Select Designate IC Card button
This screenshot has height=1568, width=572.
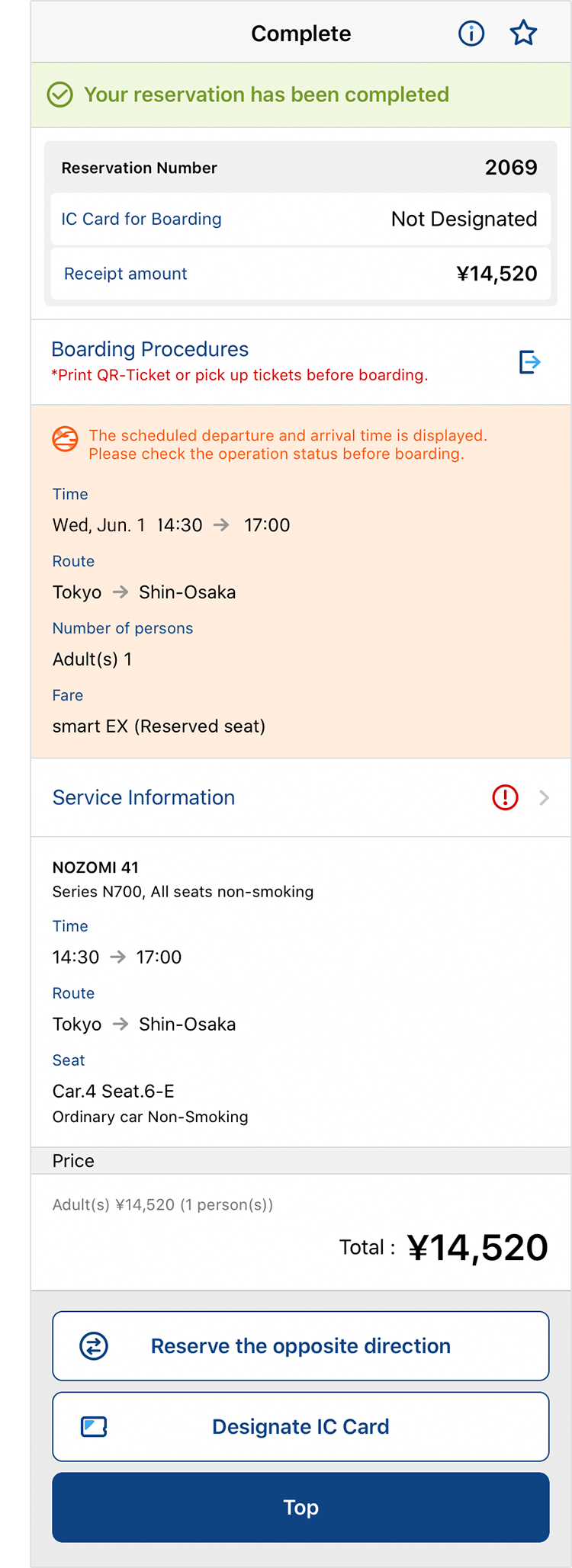(300, 1427)
